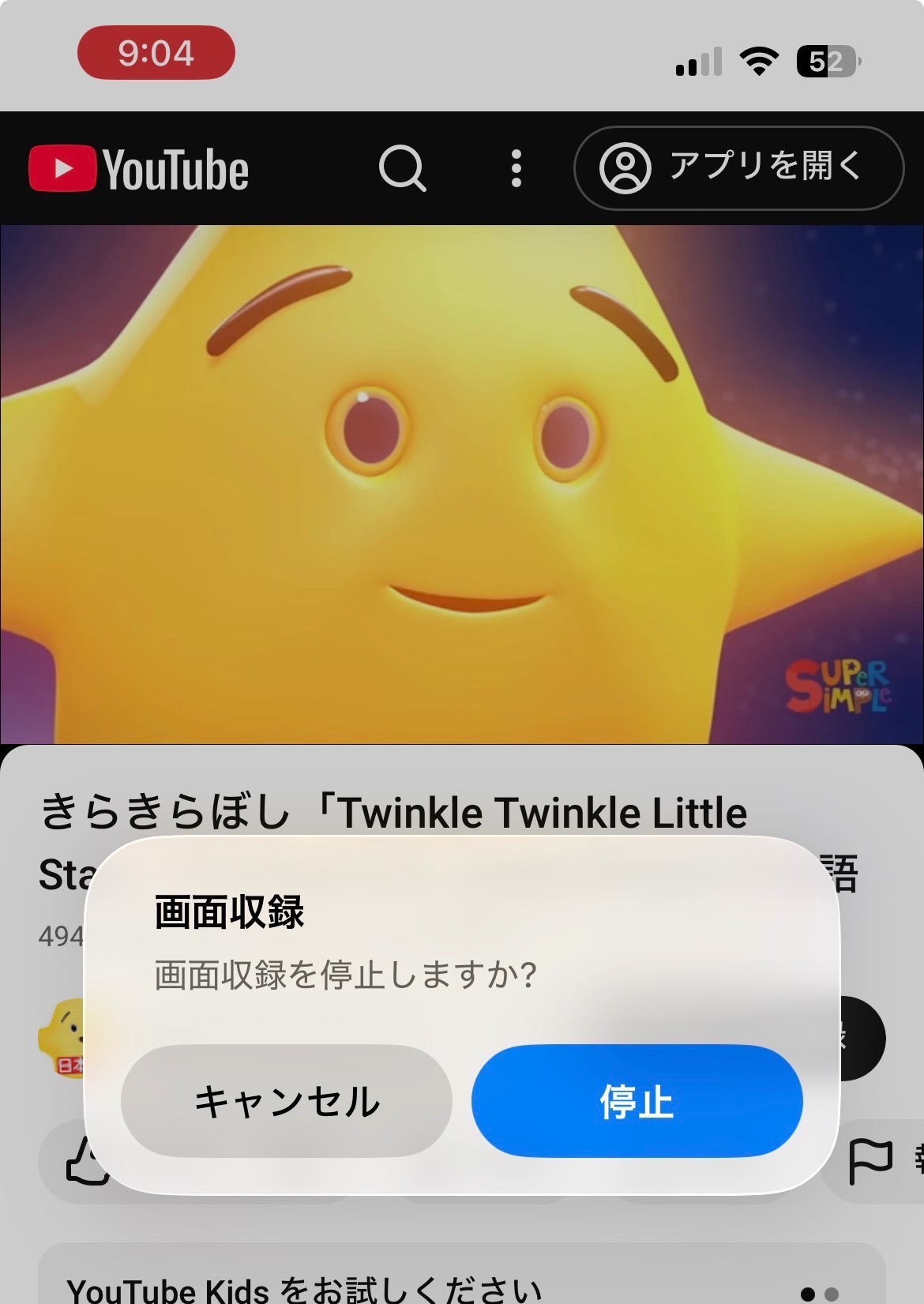Open YouTube search
This screenshot has width=924, height=1304.
pos(402,168)
